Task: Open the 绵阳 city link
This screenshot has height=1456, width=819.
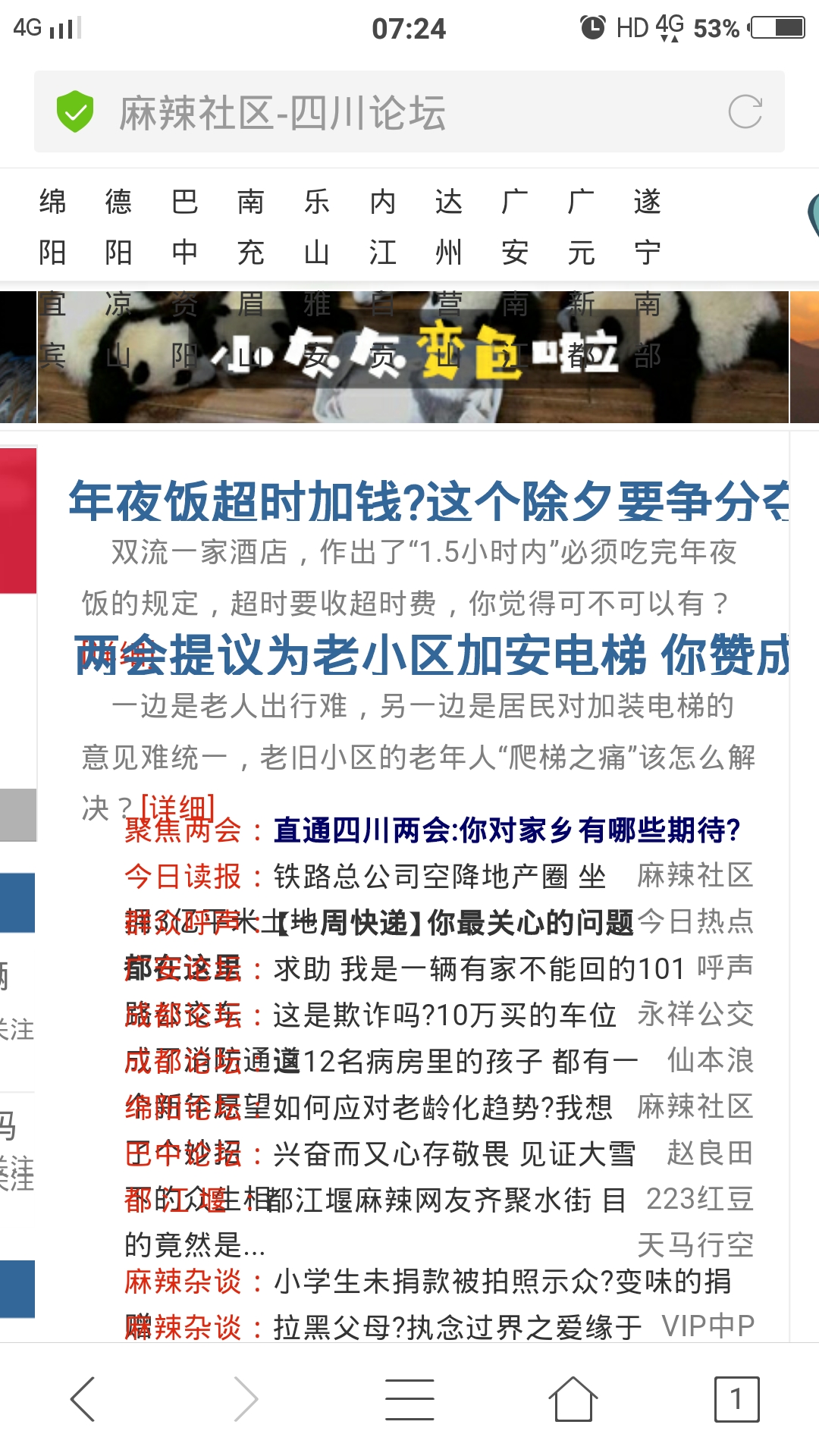Action: (52, 227)
